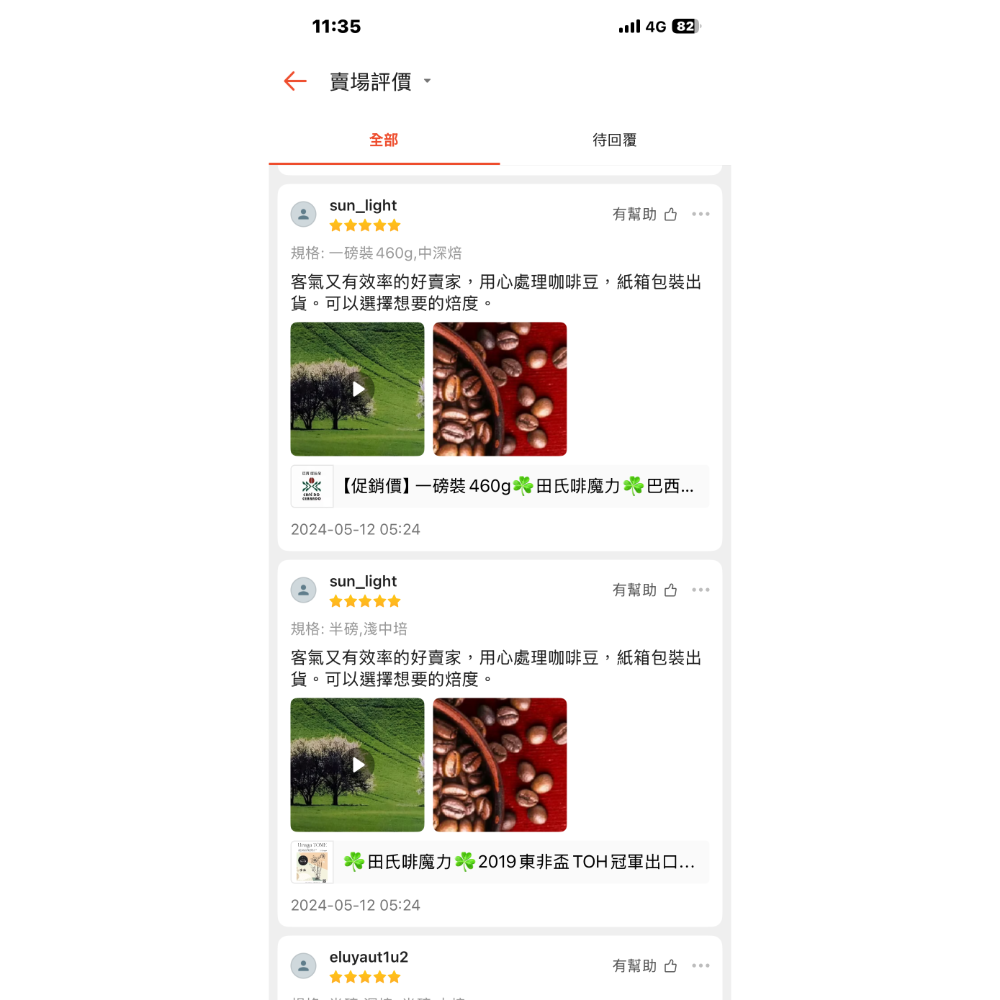Open the coffee beans photo in the 一磅裝460g review
Screen dimensions: 1000x1000
[500, 389]
